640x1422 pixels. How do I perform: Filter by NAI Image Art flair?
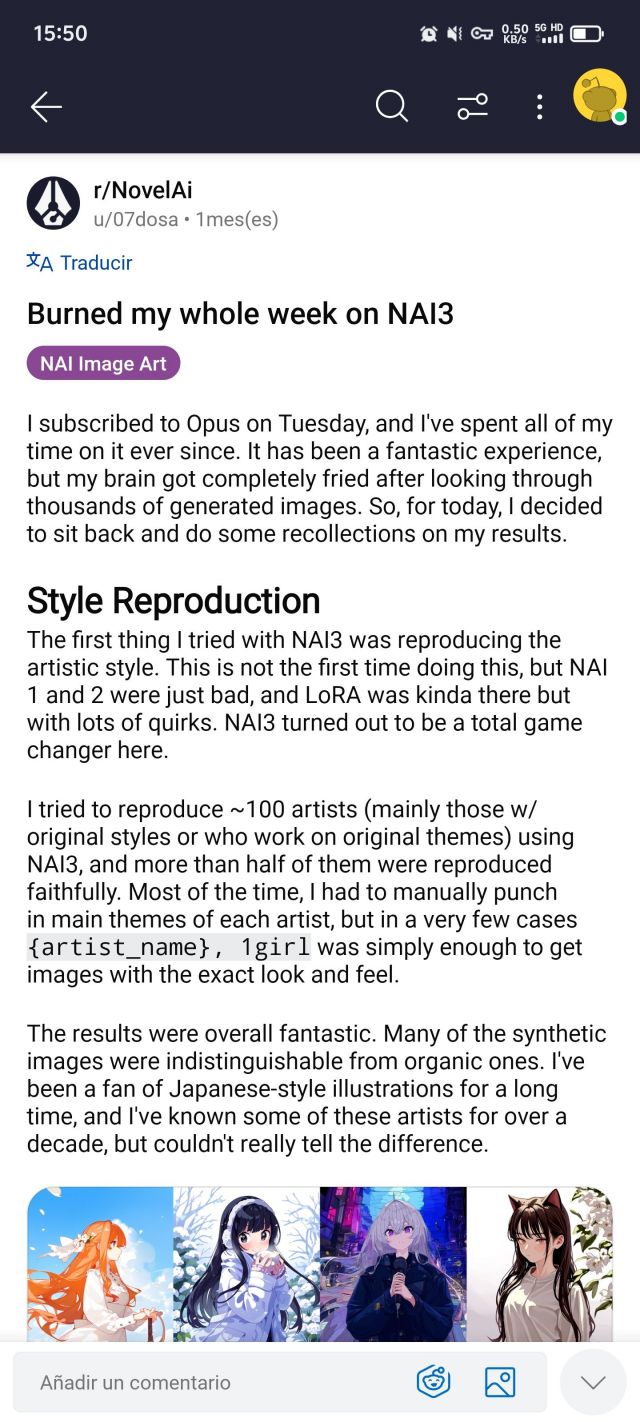[x=103, y=364]
